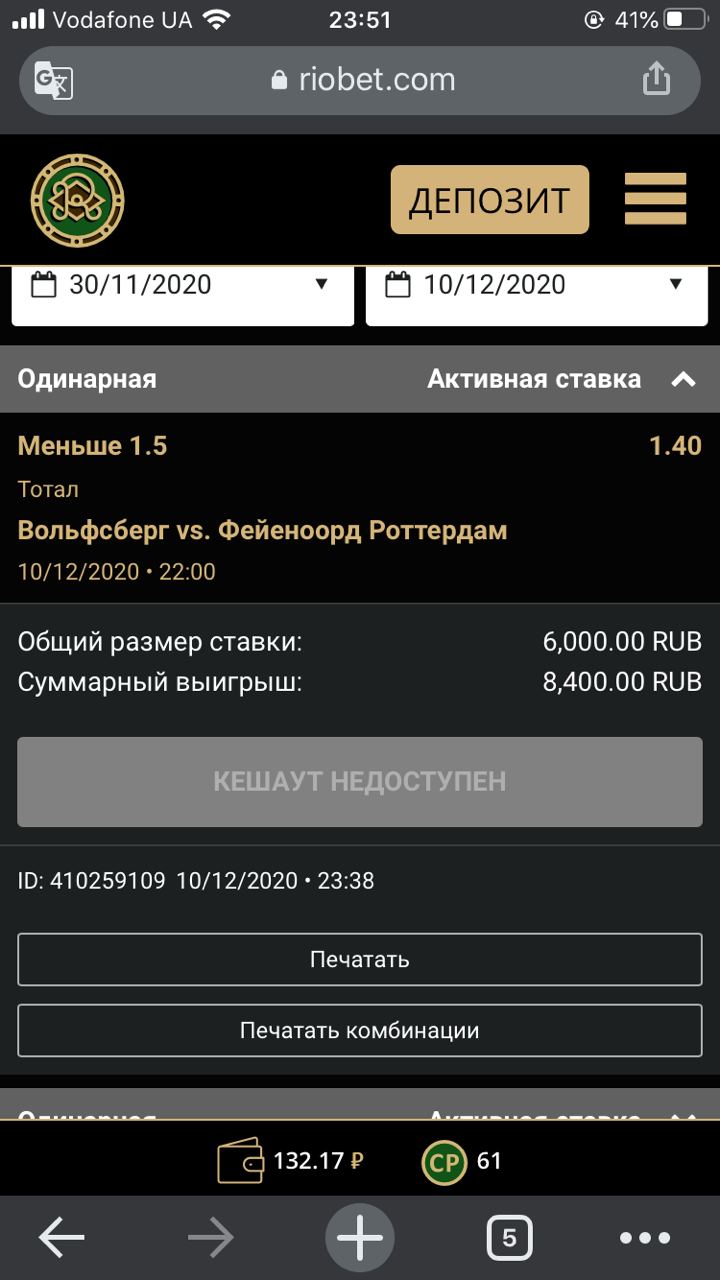The height and width of the screenshot is (1280, 720).
Task: Share the page from the browser bar
Action: 656,79
